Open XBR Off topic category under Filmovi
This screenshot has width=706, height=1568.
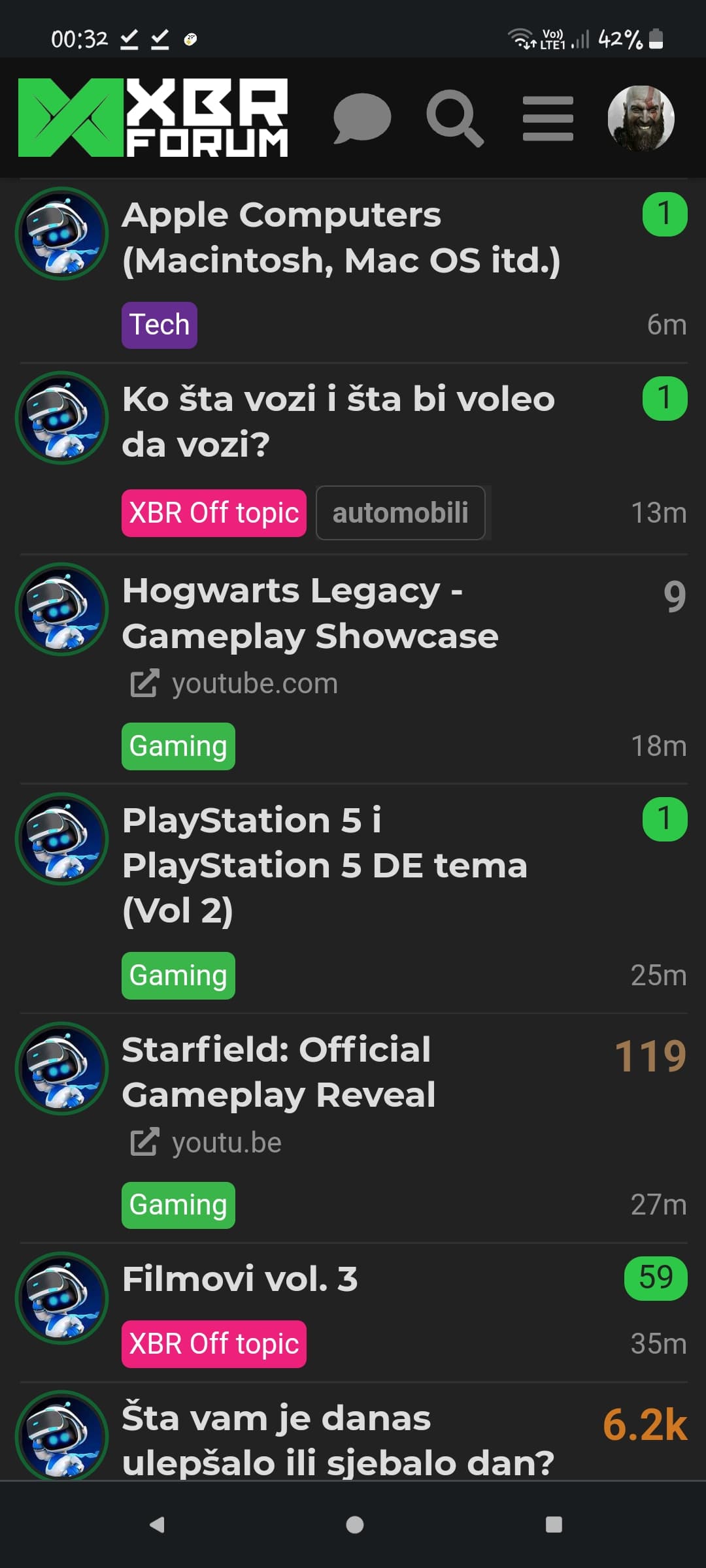coord(214,1344)
